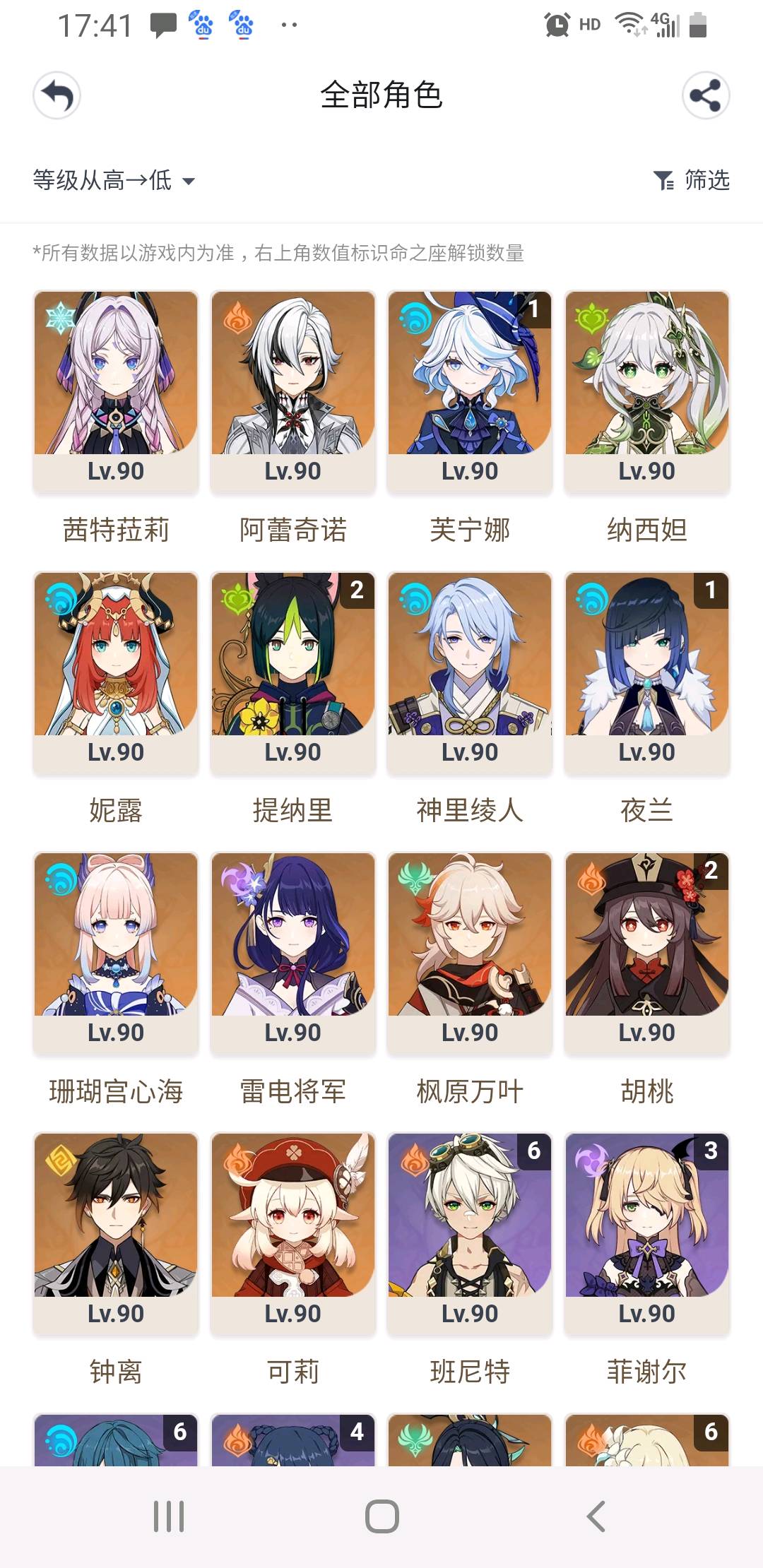The height and width of the screenshot is (1568, 763).
Task: Open the 等级从高→低 sort dropdown
Action: [113, 180]
